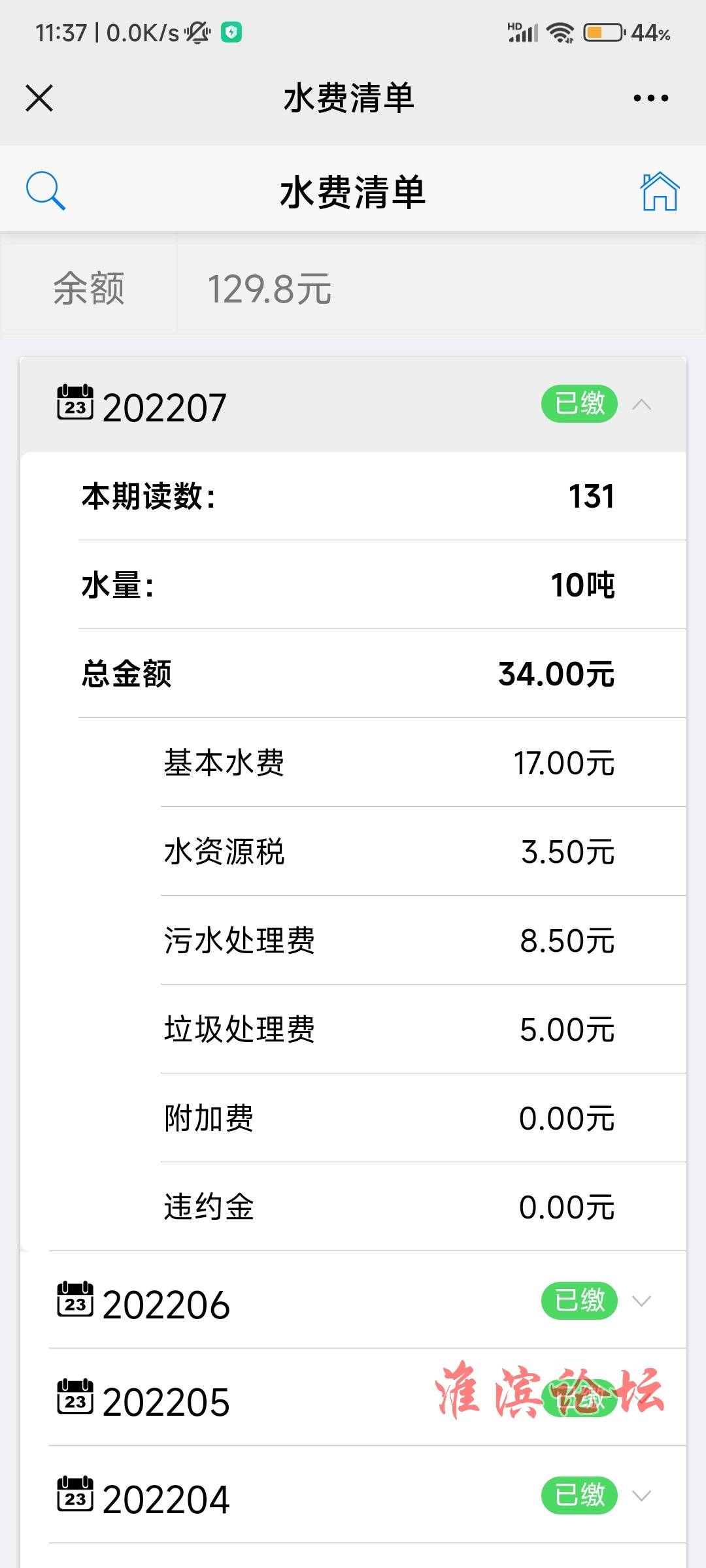The image size is (706, 1568).
Task: Go to the home page icon
Action: [x=660, y=191]
